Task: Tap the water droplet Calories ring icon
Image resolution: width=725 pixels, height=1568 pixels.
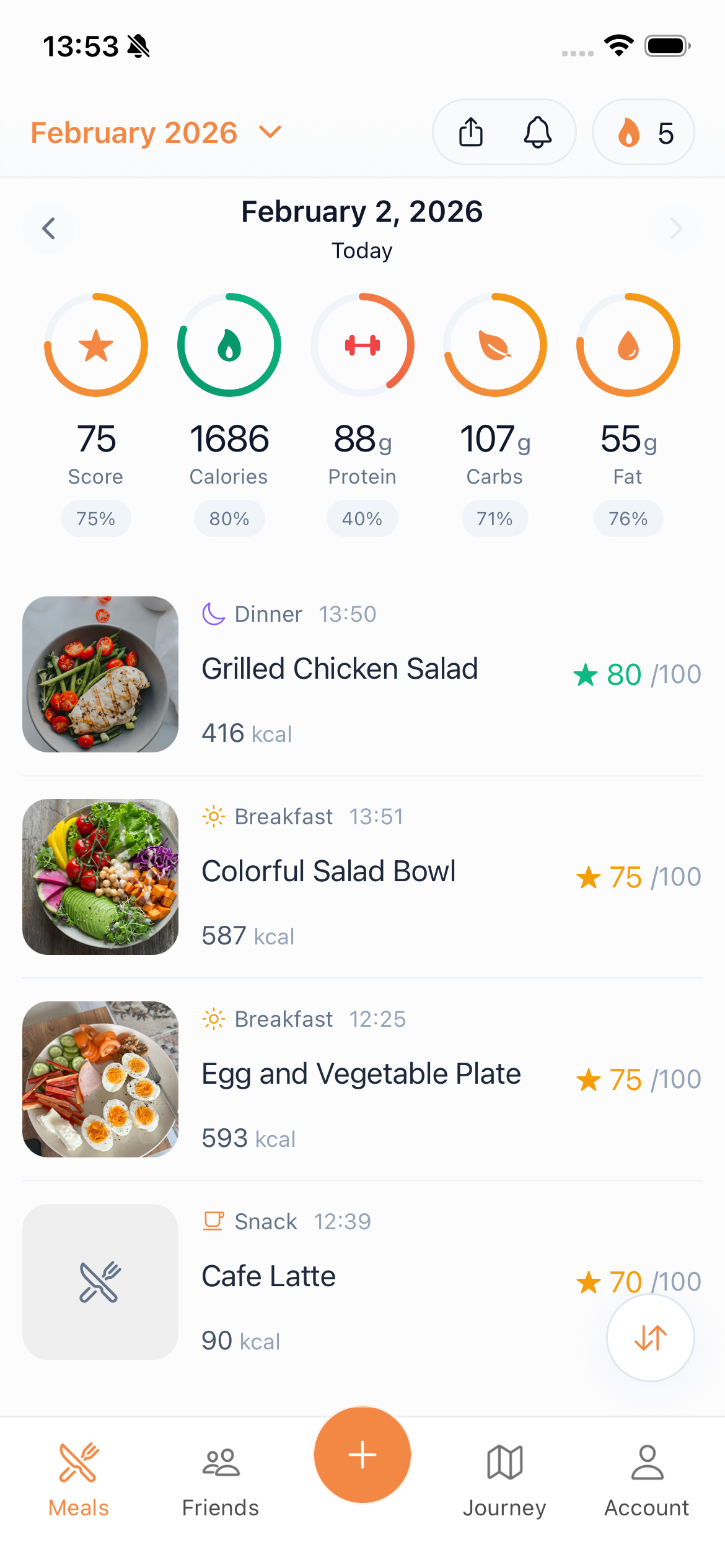Action: coord(229,344)
